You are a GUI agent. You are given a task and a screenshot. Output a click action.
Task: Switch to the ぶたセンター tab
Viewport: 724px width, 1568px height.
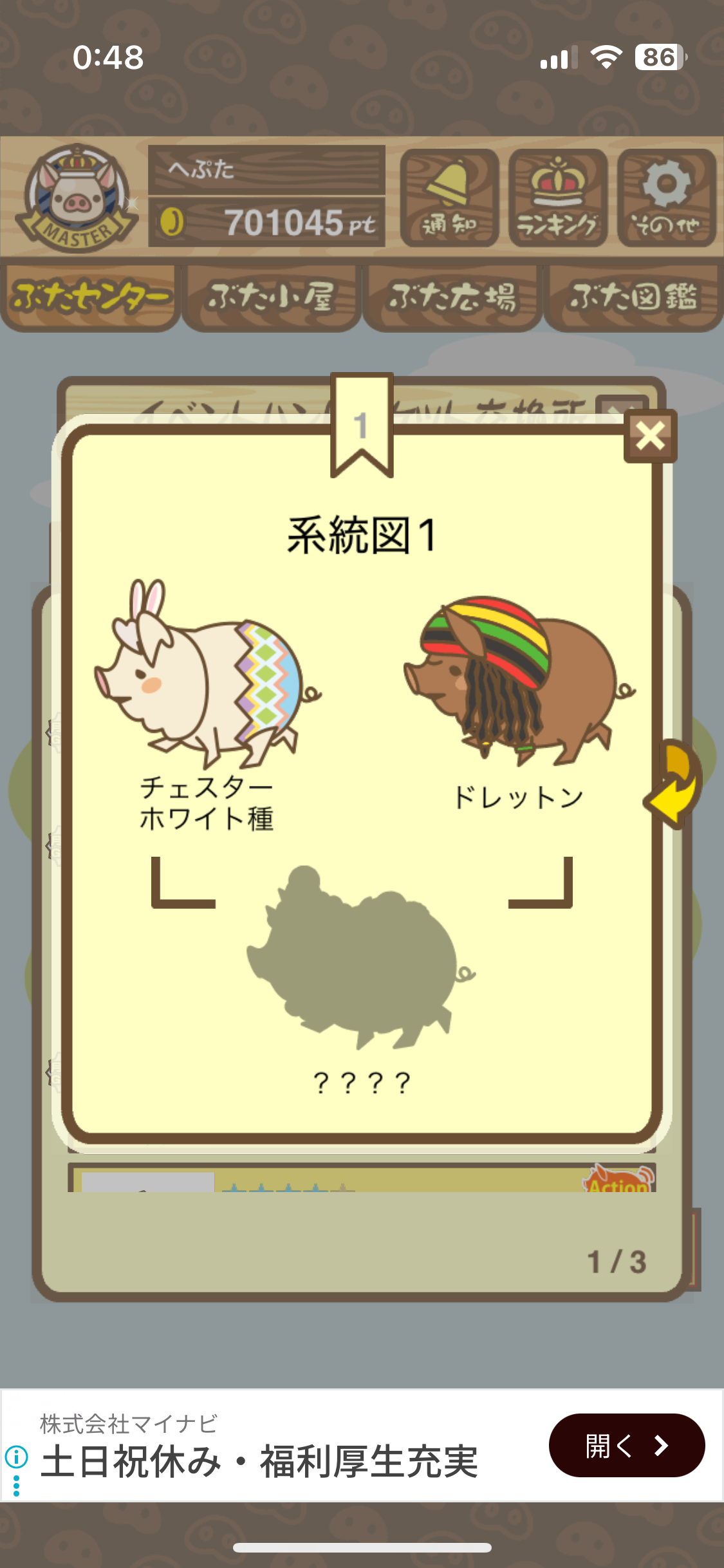point(90,297)
